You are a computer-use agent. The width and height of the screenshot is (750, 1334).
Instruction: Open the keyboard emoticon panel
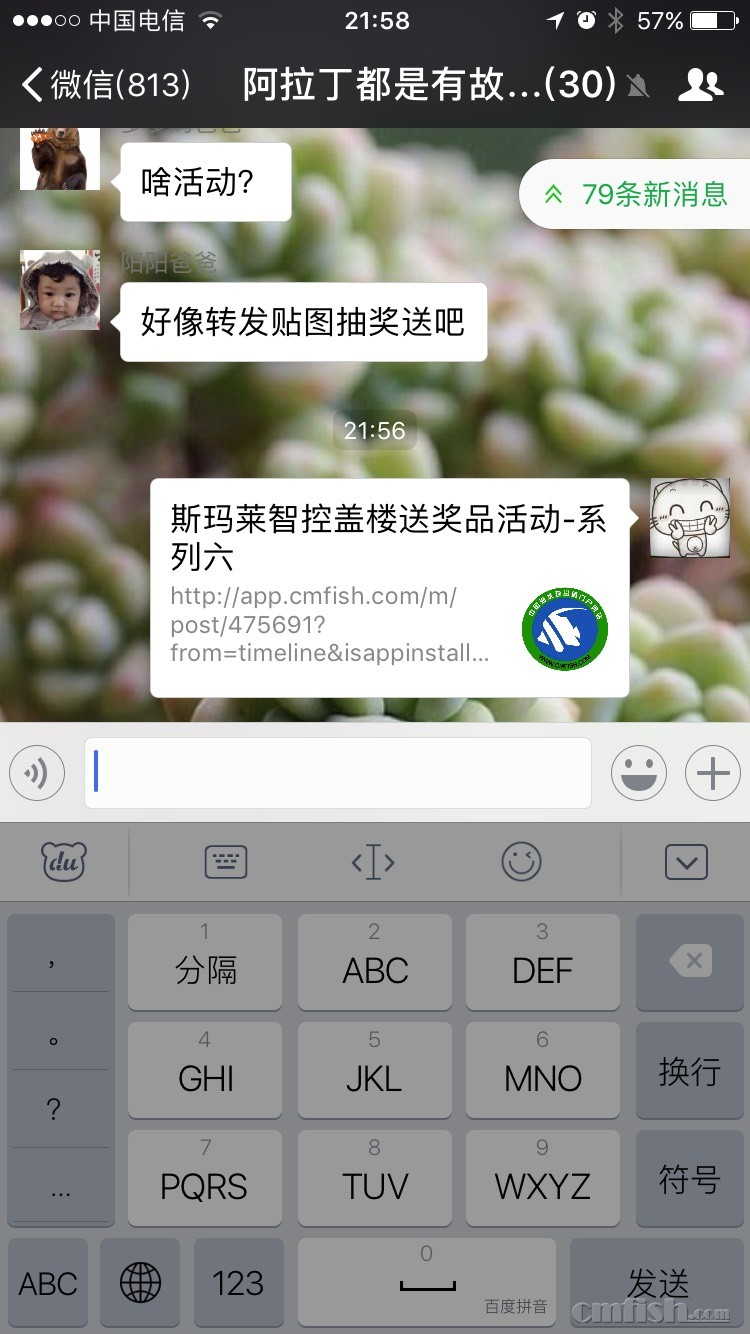pos(521,861)
